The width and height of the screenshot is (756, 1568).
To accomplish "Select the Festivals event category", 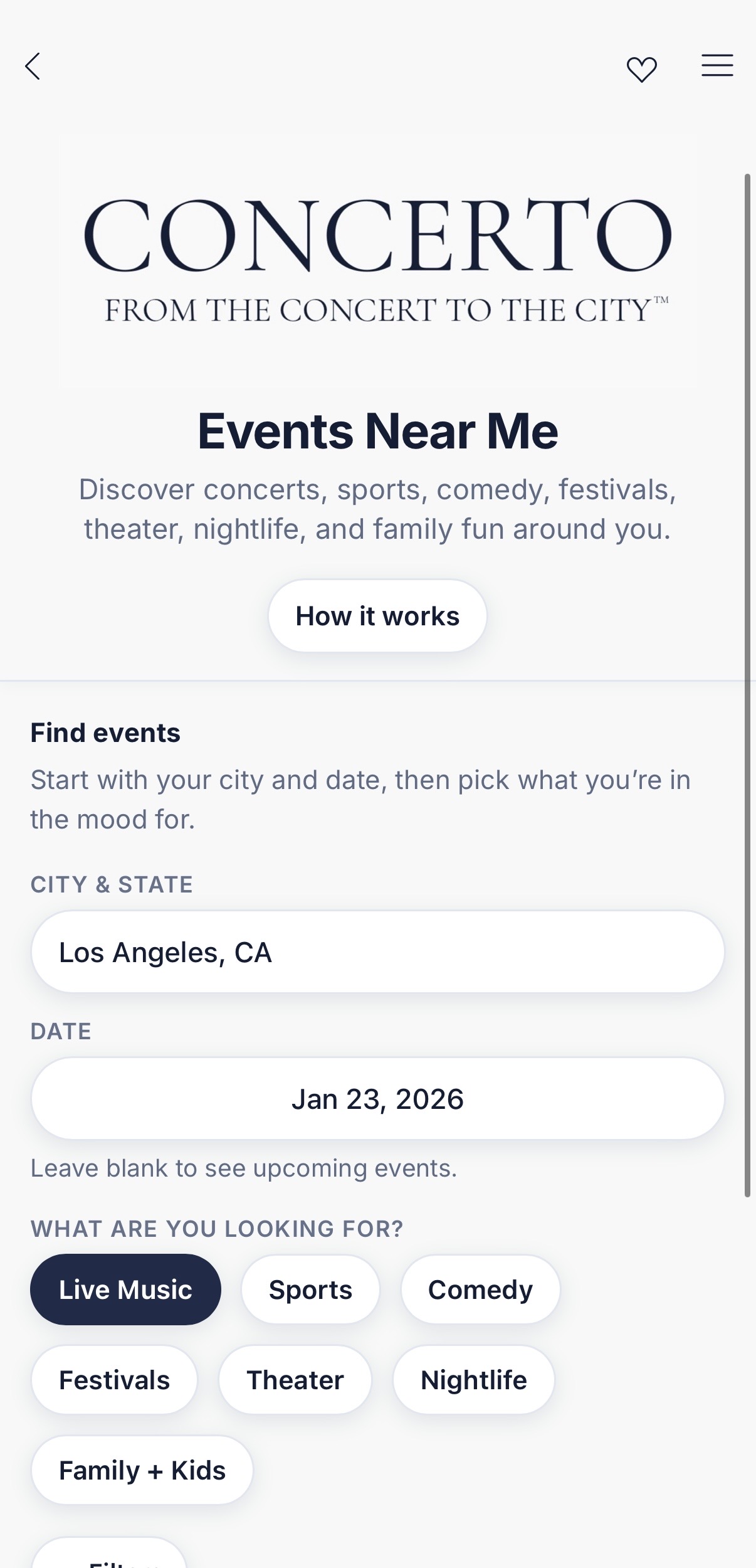I will click(113, 1380).
